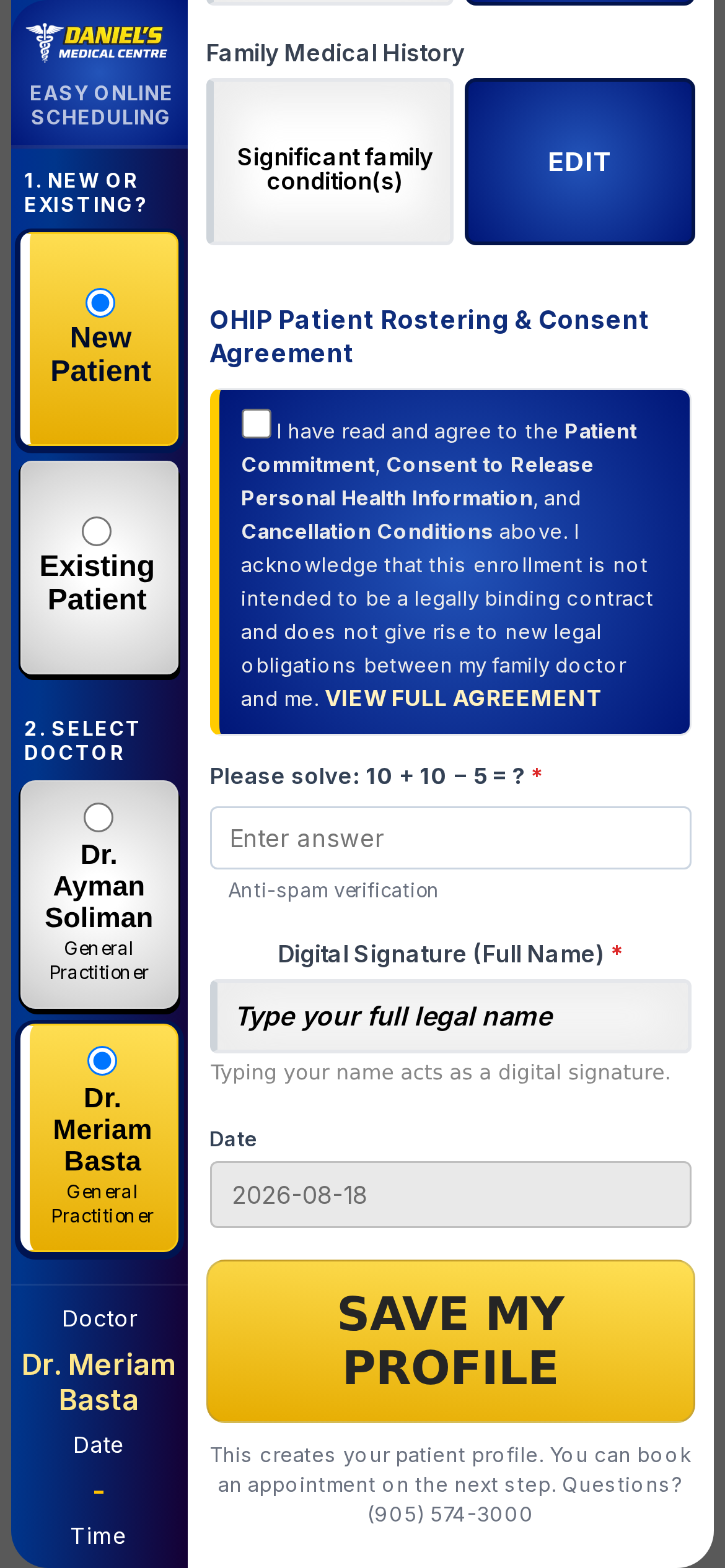Focus the Digital Signature name field

point(450,1016)
